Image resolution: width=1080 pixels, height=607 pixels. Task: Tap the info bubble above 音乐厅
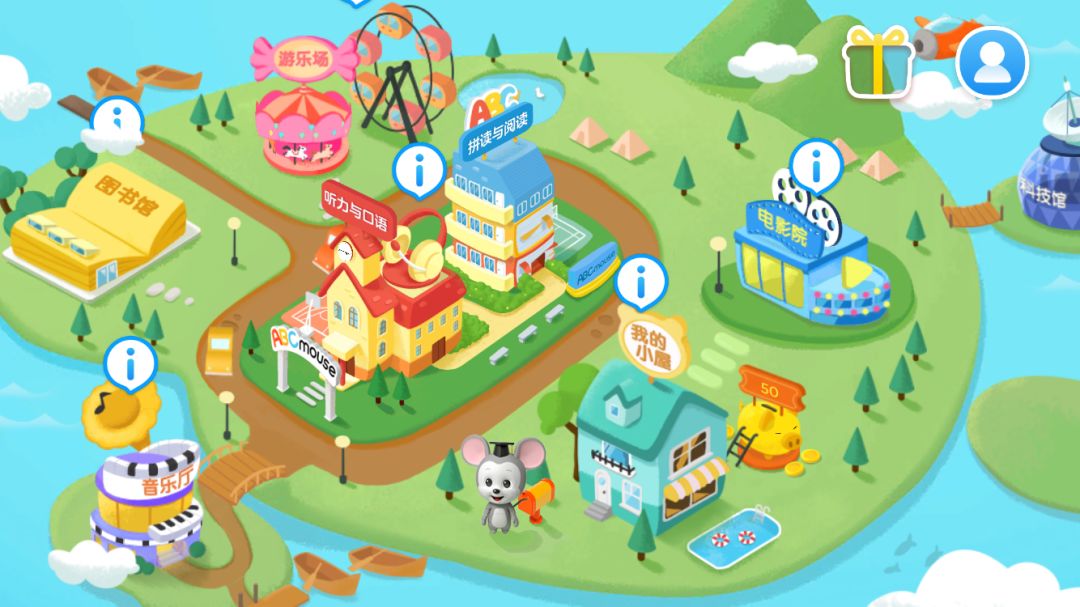[x=130, y=361]
